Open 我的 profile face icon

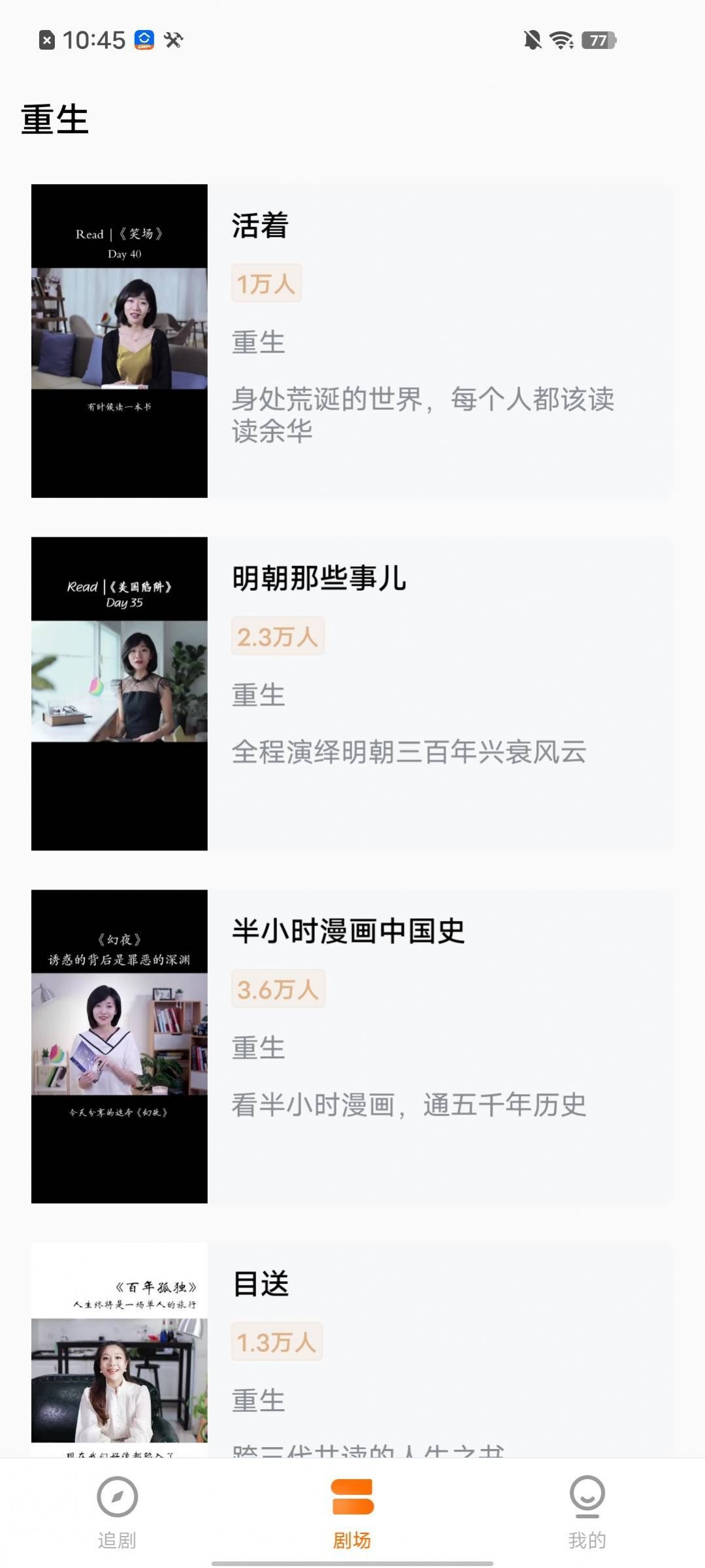(587, 1494)
